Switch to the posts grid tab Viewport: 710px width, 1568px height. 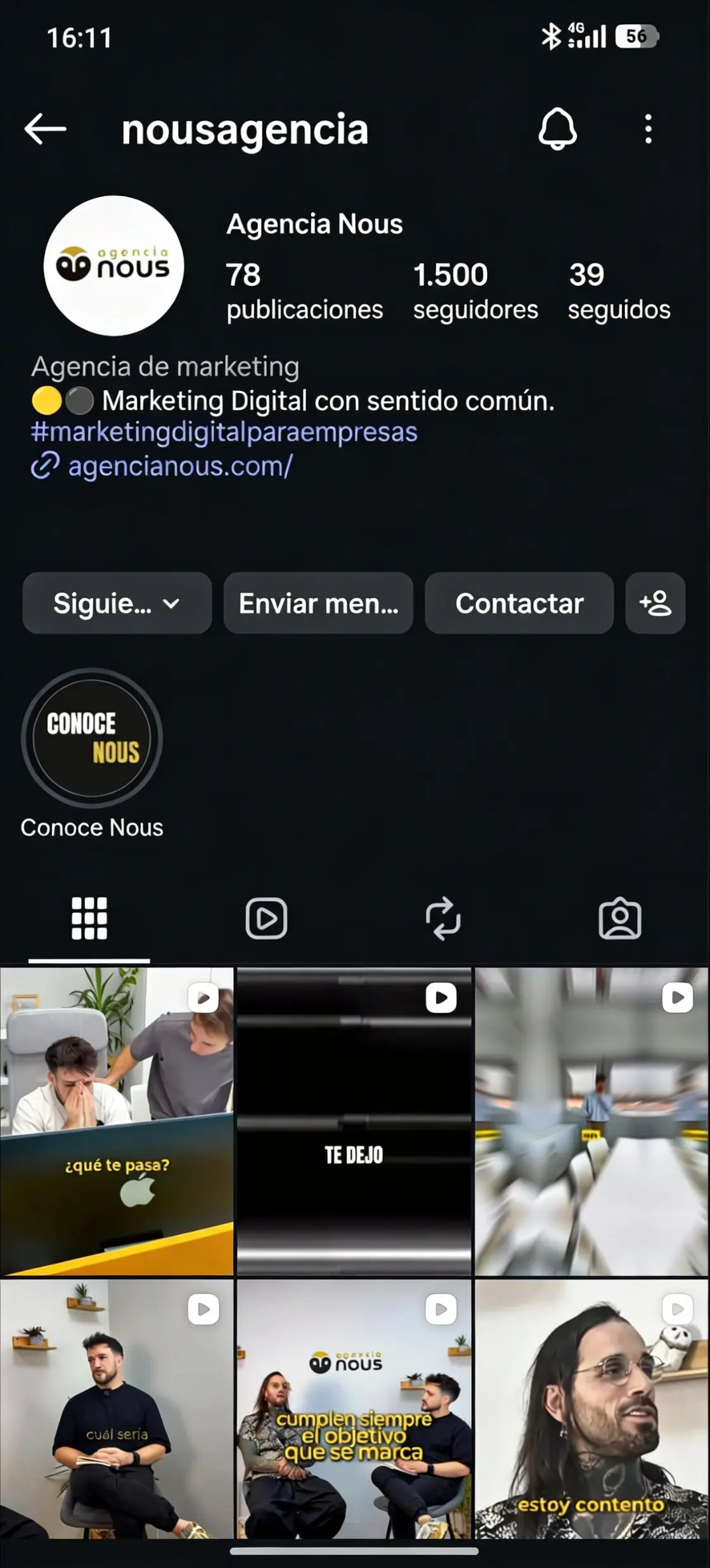89,918
